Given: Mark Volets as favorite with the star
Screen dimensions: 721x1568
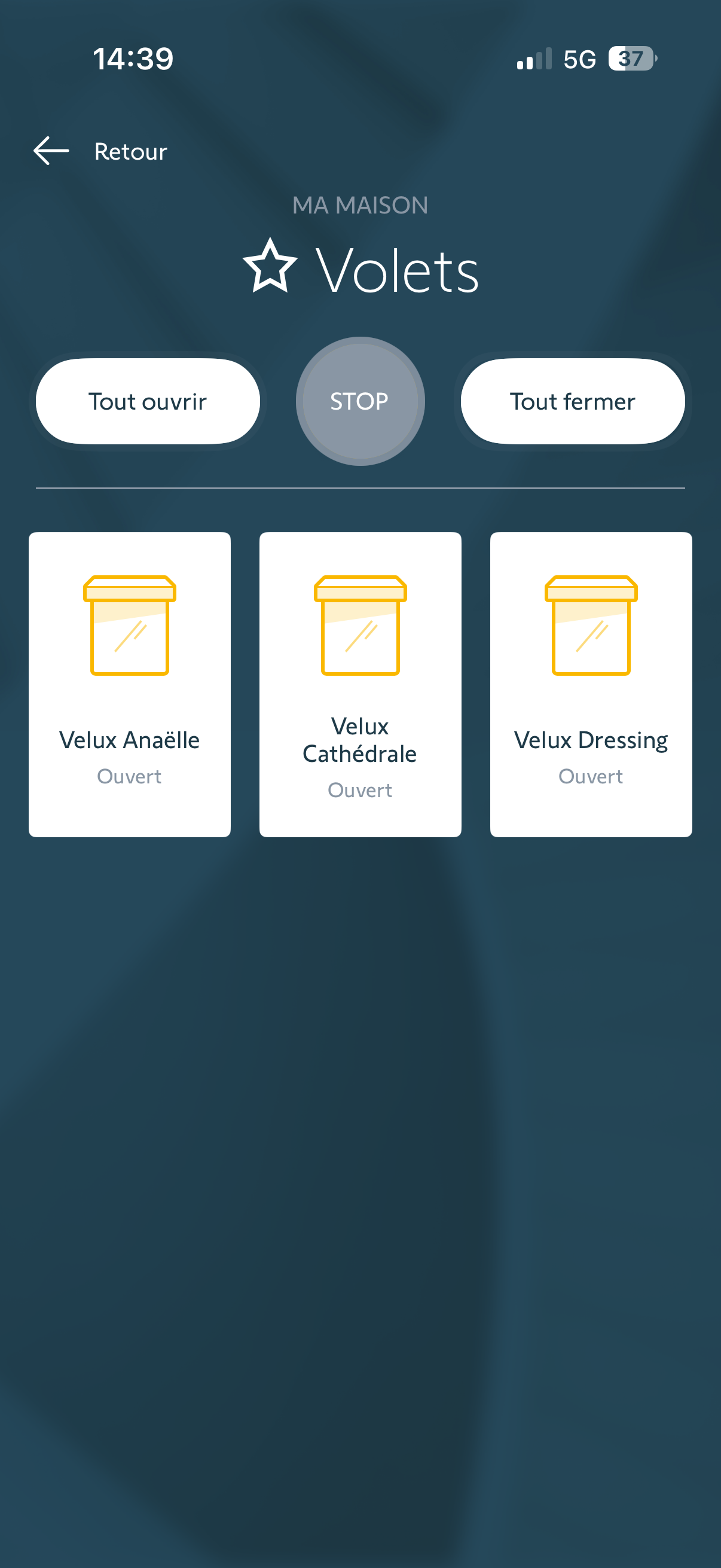Looking at the screenshot, I should pos(270,266).
